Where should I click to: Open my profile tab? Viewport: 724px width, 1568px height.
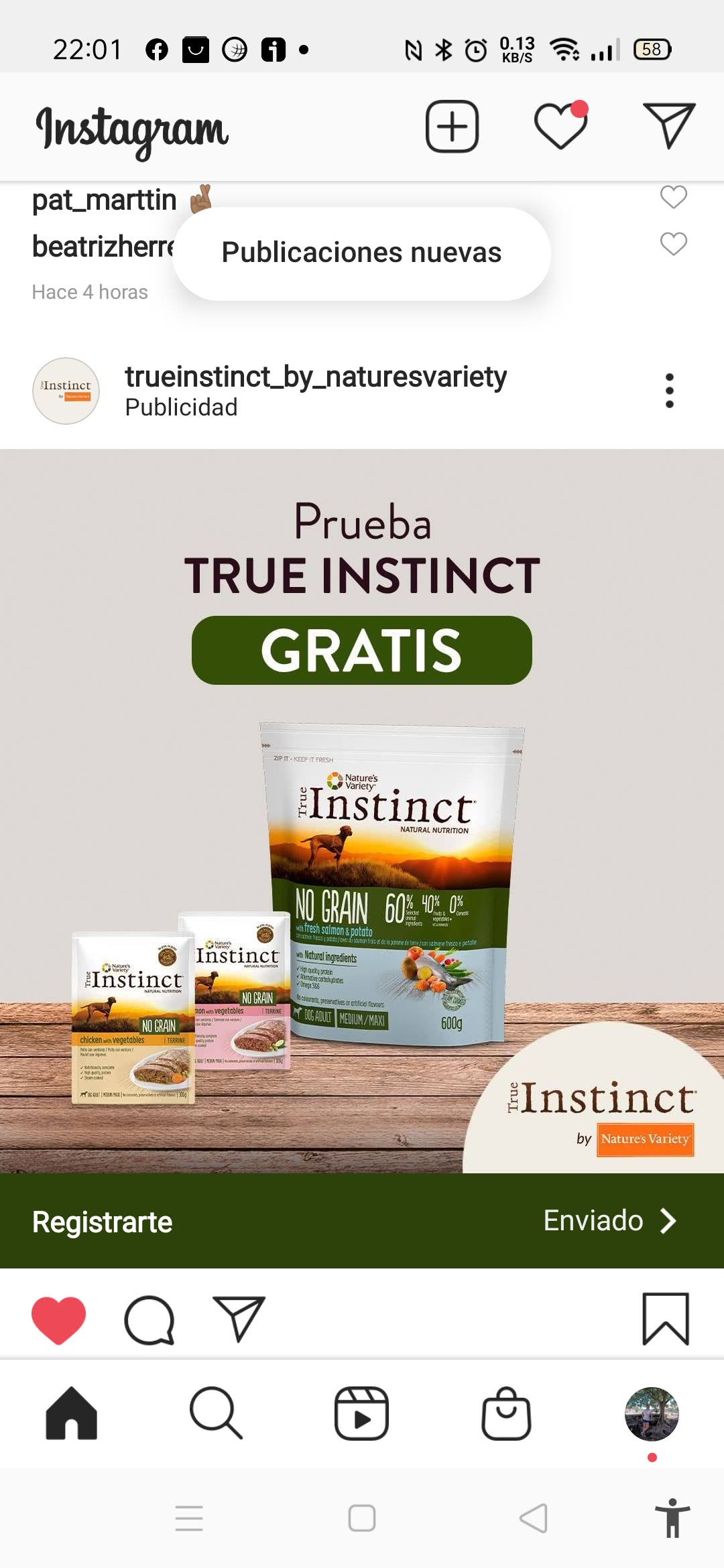(x=652, y=1413)
